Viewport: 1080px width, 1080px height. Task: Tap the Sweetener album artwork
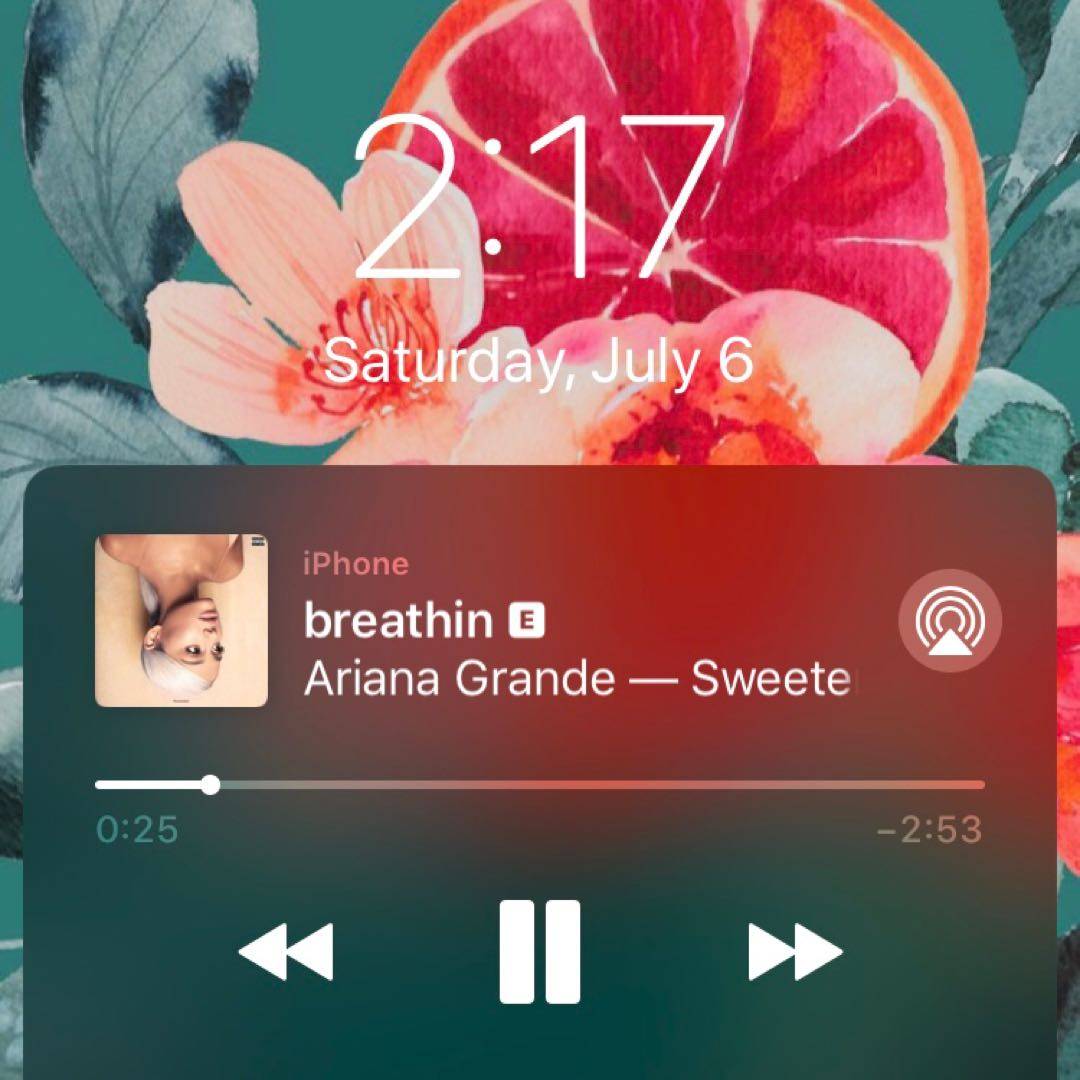click(x=181, y=621)
